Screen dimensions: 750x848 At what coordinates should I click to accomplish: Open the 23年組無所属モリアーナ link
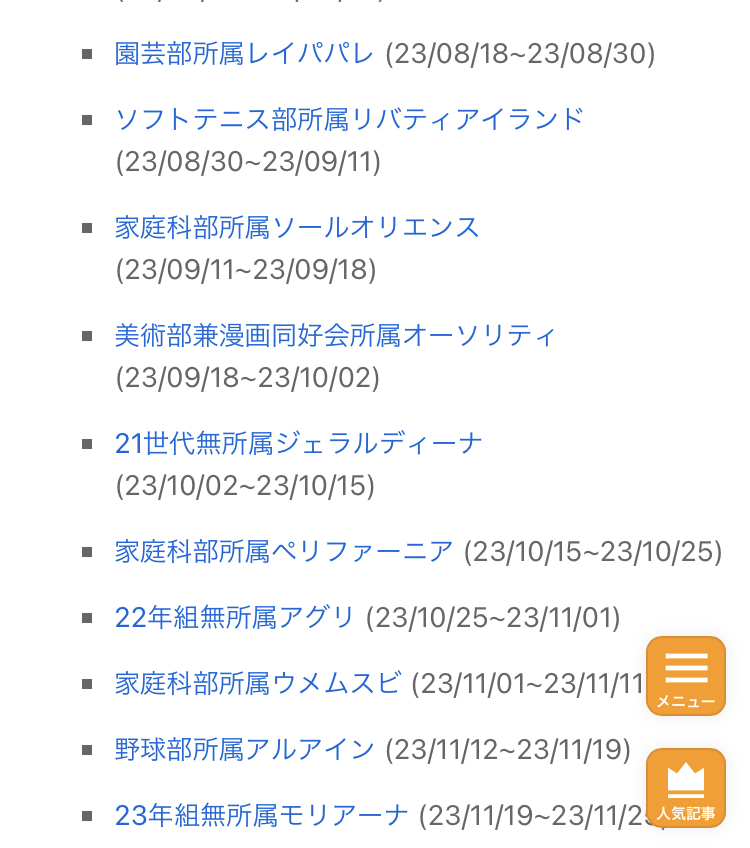[262, 815]
